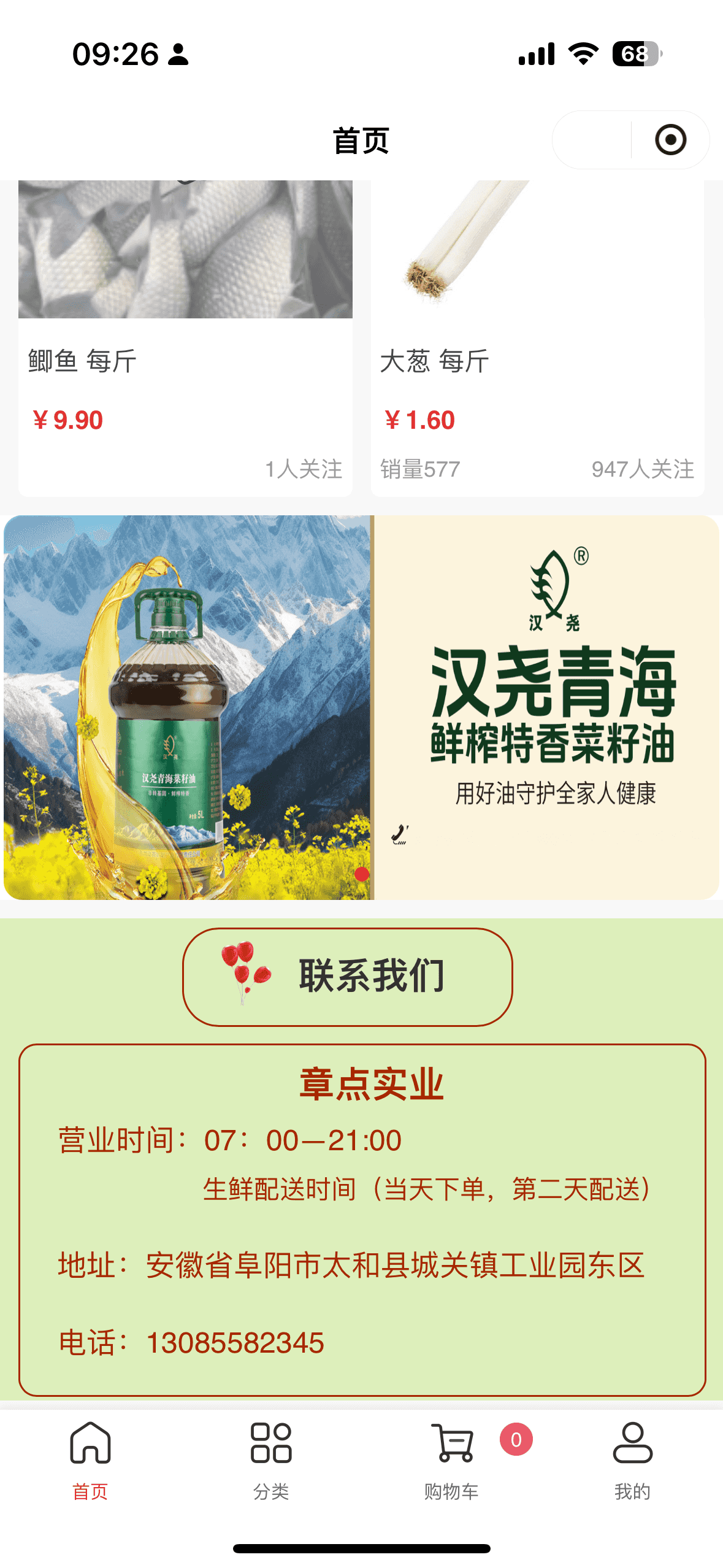Close the mini program via capsule circle
This screenshot has height=1568, width=723.
(670, 140)
